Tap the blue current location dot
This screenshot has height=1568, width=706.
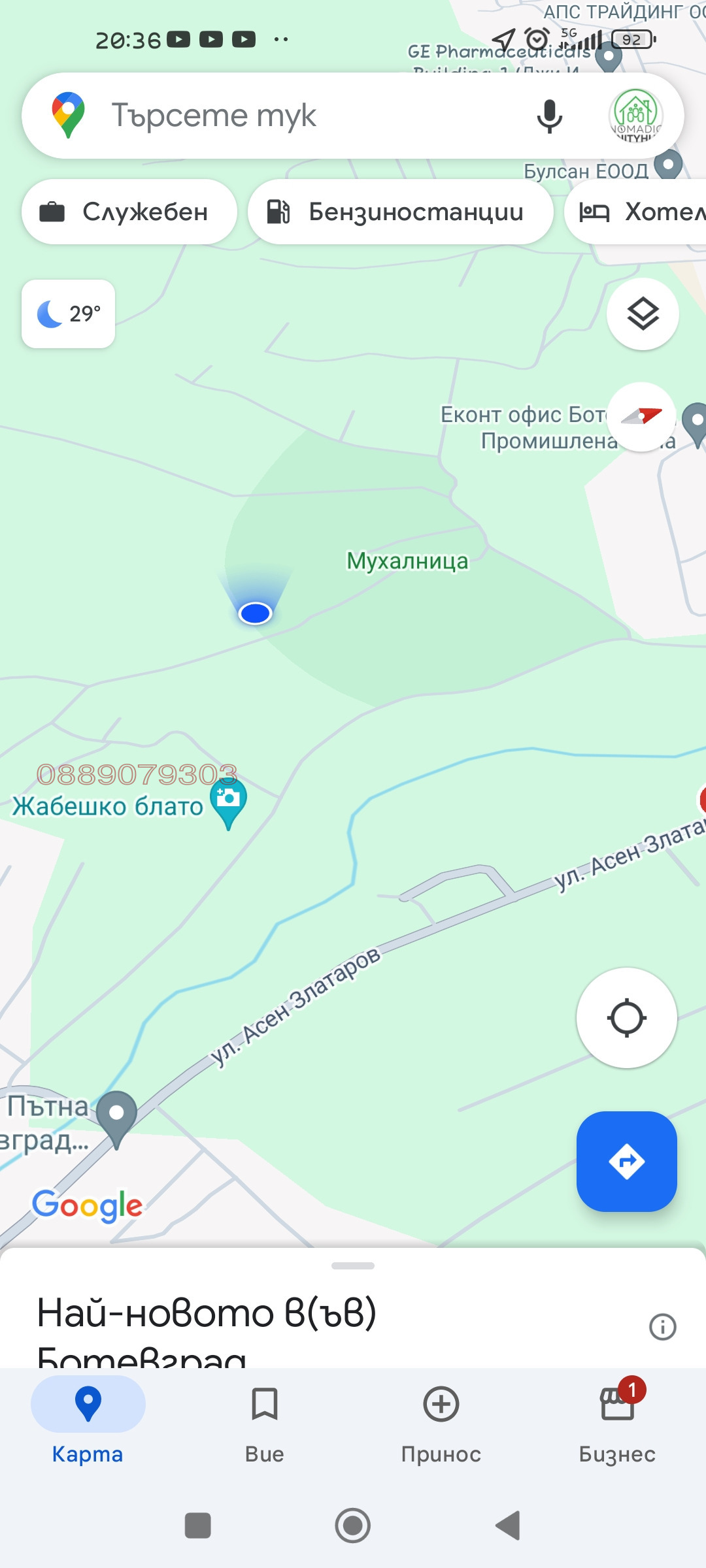[x=255, y=613]
